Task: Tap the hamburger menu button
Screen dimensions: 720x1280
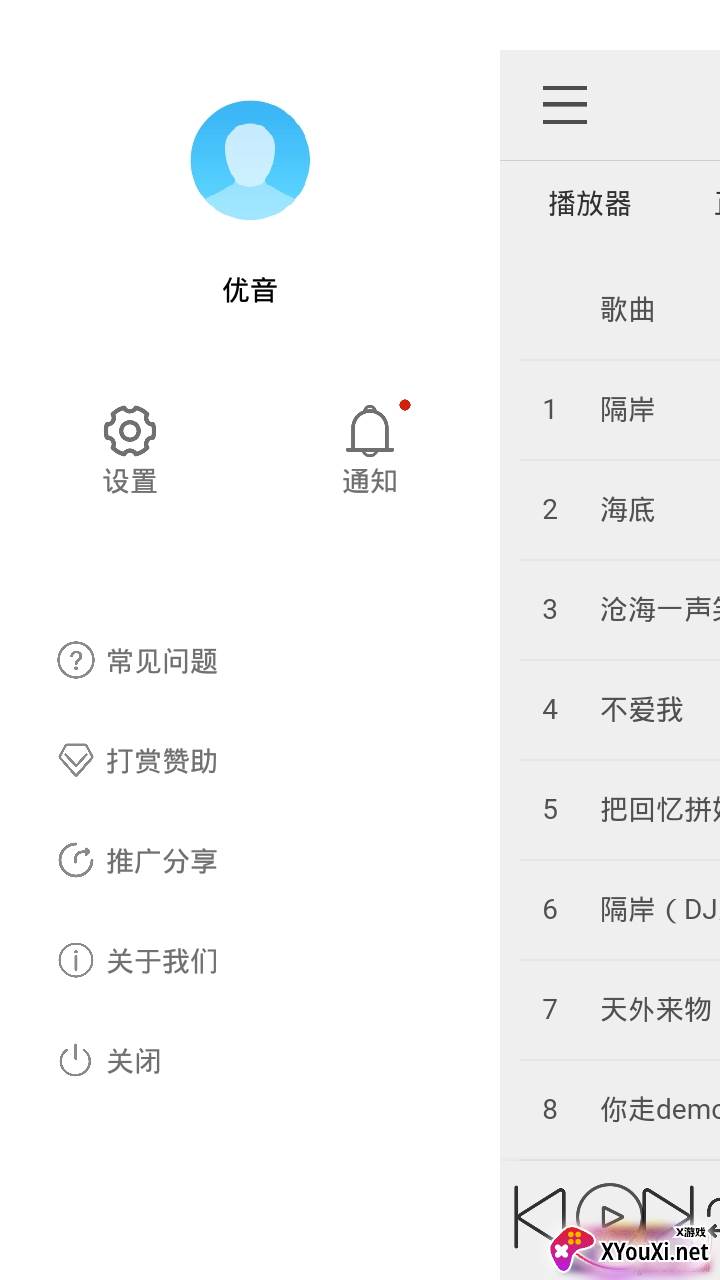Action: pyautogui.click(x=565, y=105)
